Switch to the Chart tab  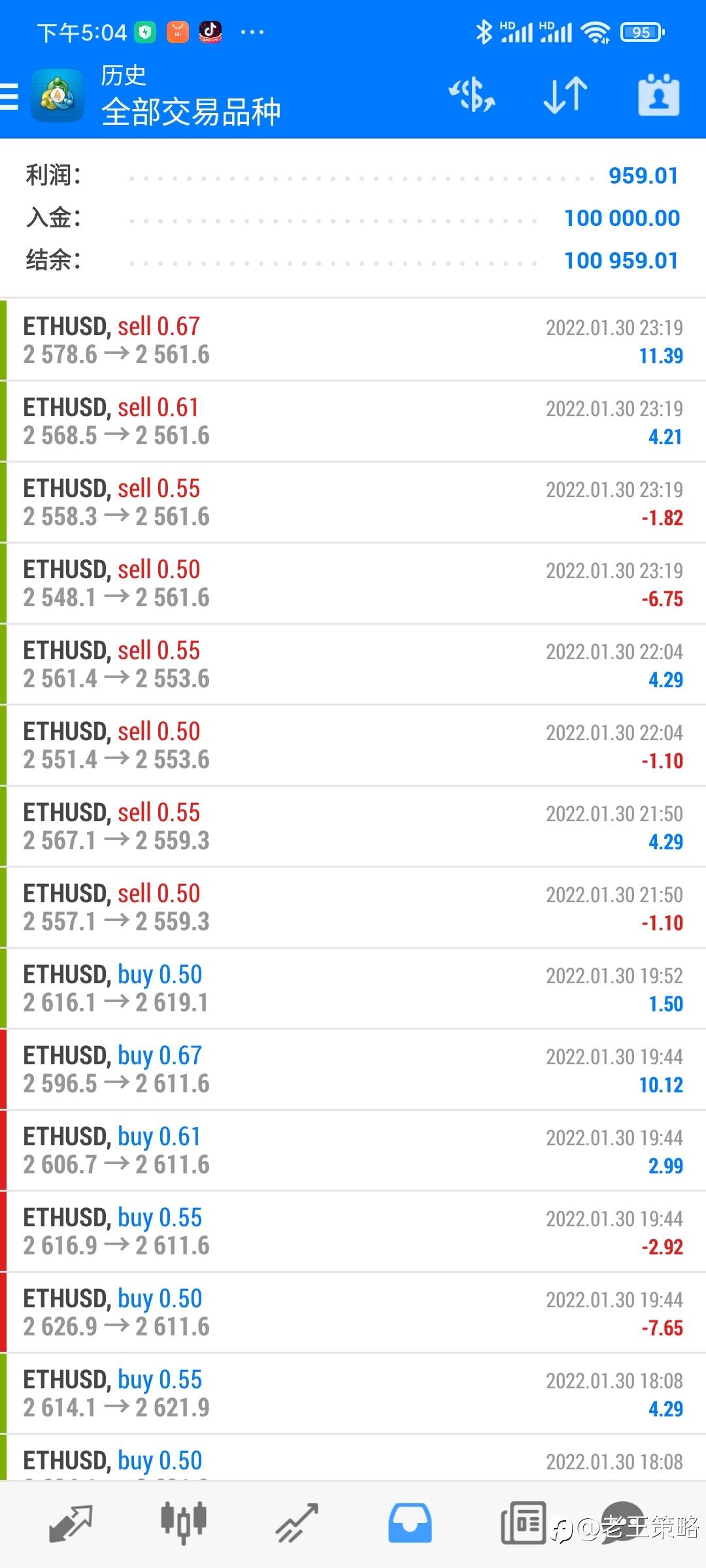pyautogui.click(x=184, y=1524)
